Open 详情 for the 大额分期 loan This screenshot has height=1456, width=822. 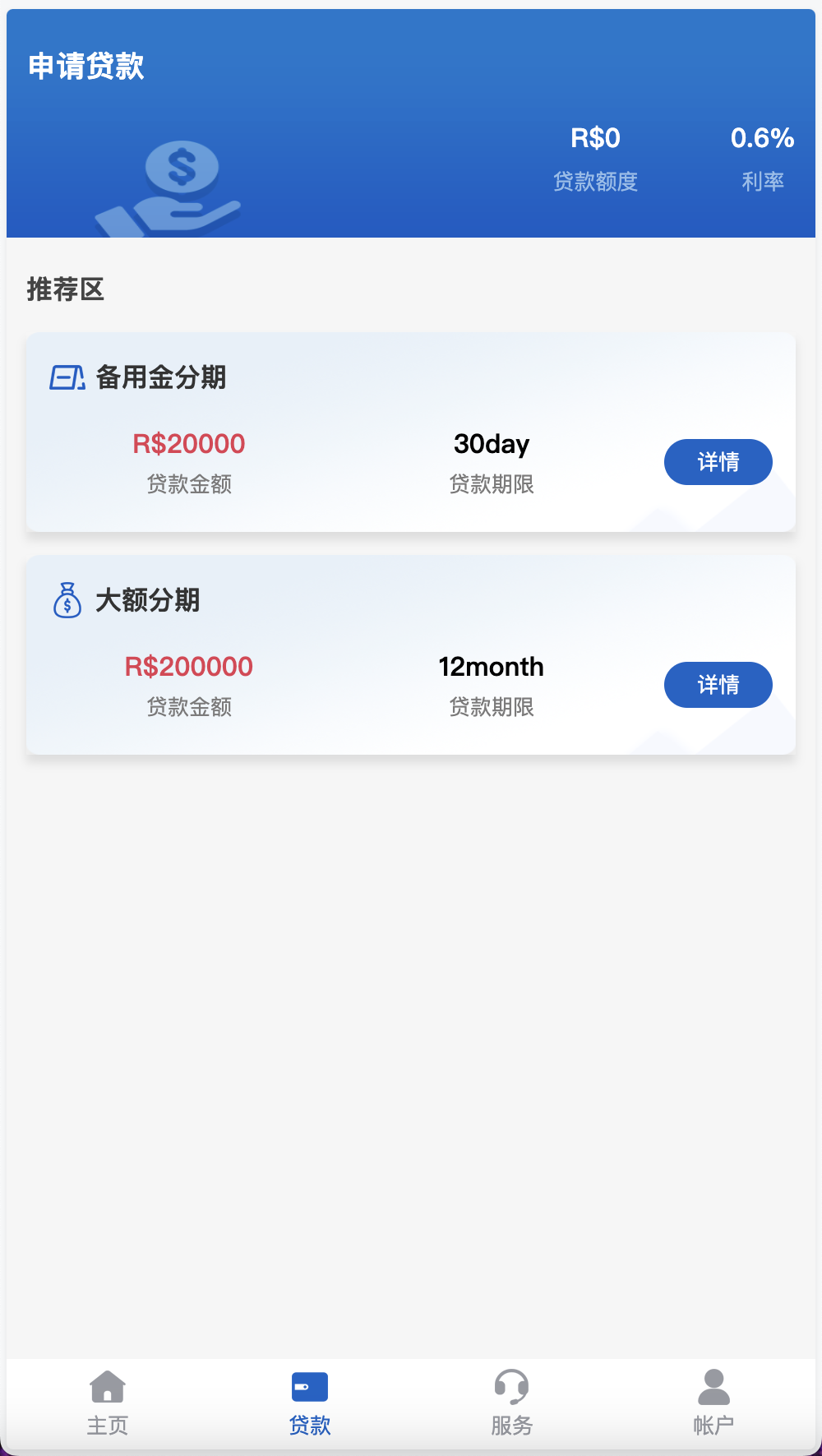(718, 684)
